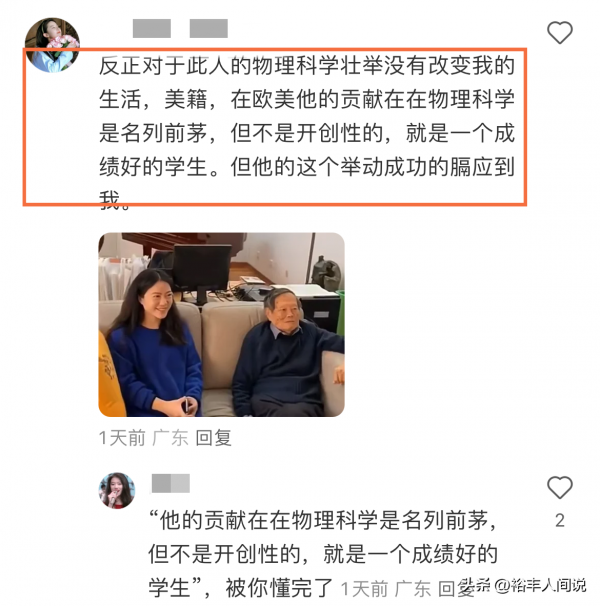Open the second commenter's profile avatar
Viewport: 600px width, 606px height.
coord(117,490)
